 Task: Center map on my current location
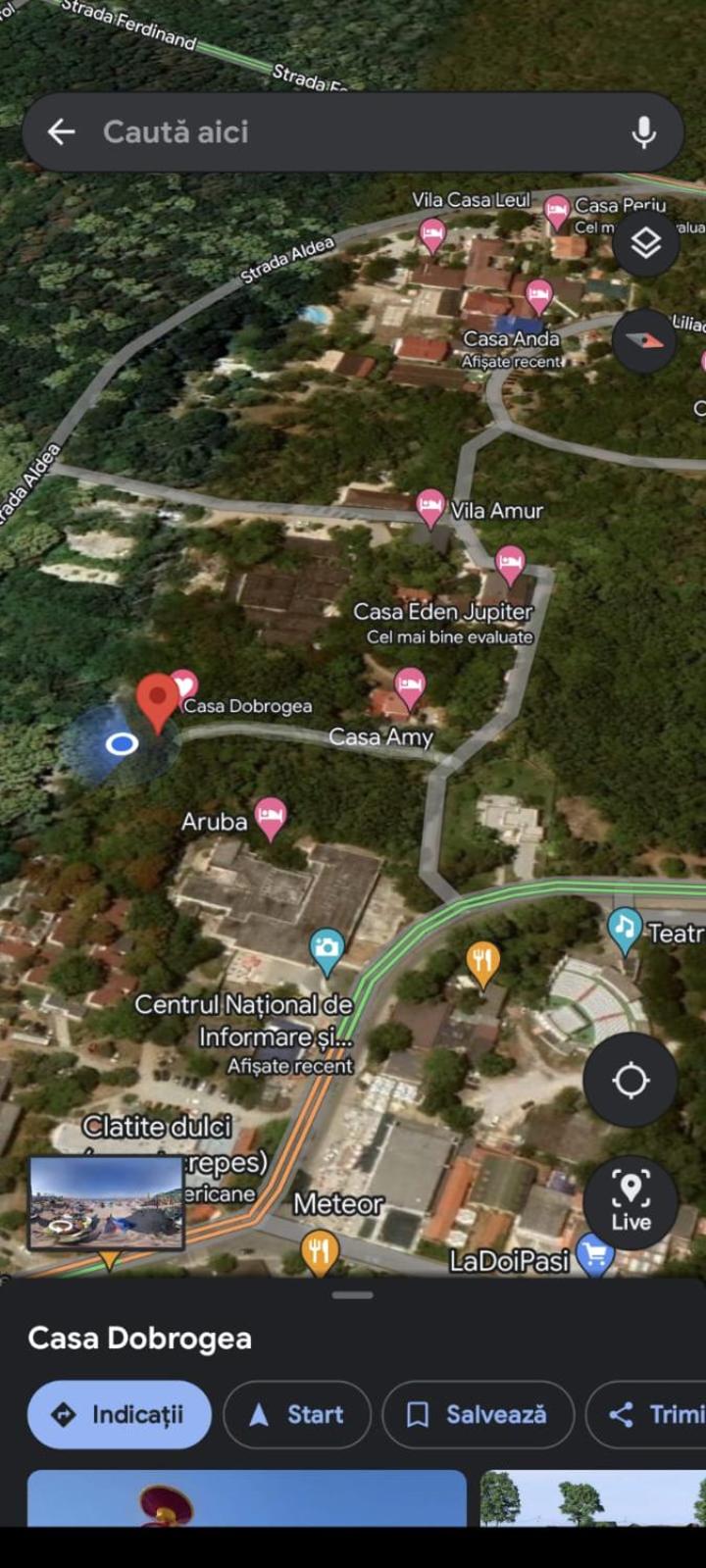click(x=630, y=1080)
